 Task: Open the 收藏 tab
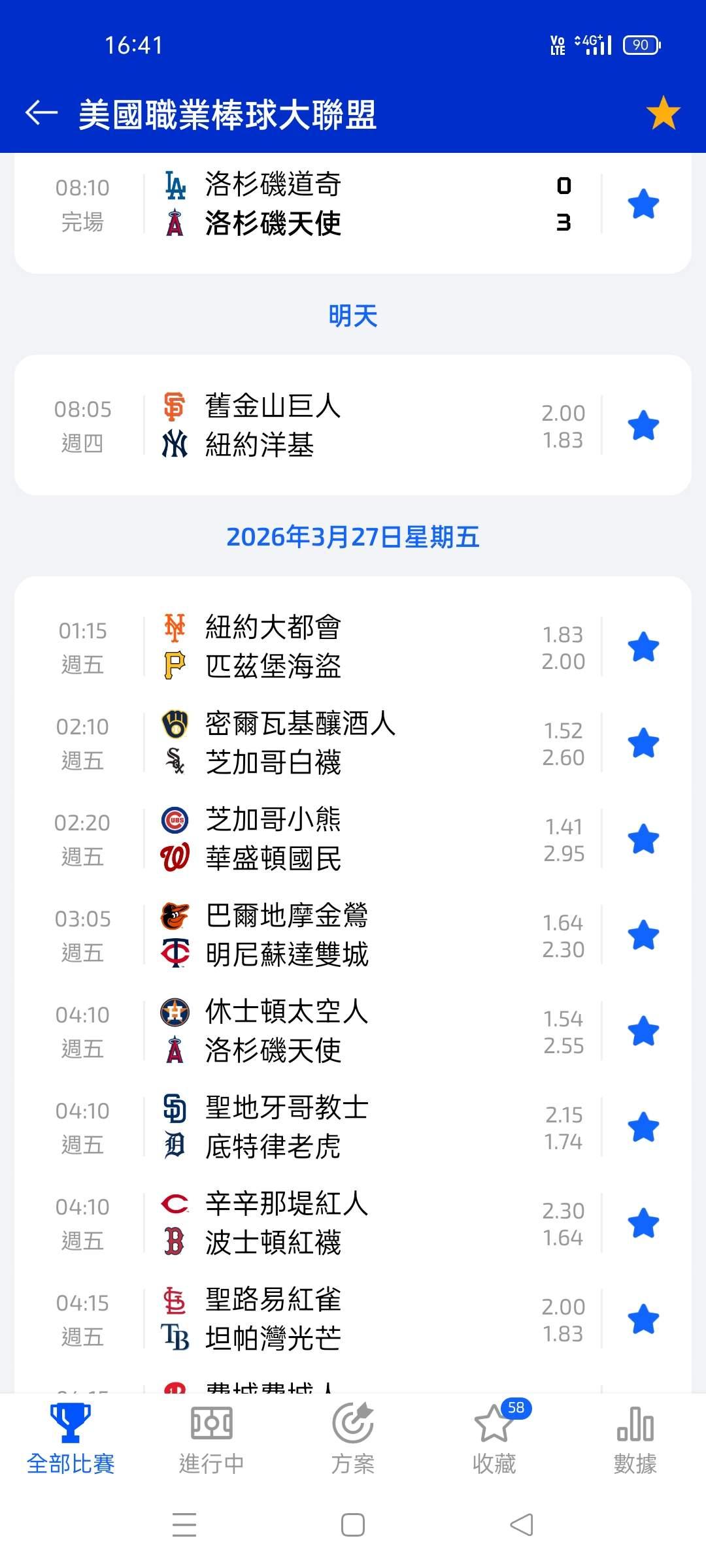pyautogui.click(x=495, y=1439)
